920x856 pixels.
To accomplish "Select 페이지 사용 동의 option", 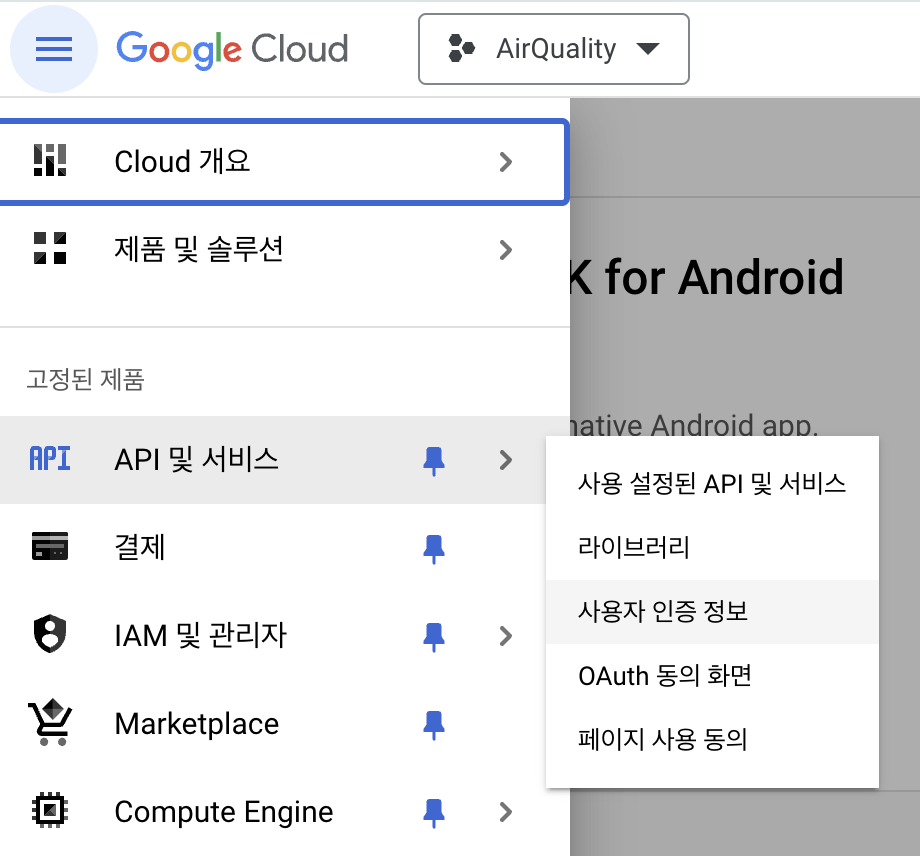I will (x=662, y=740).
